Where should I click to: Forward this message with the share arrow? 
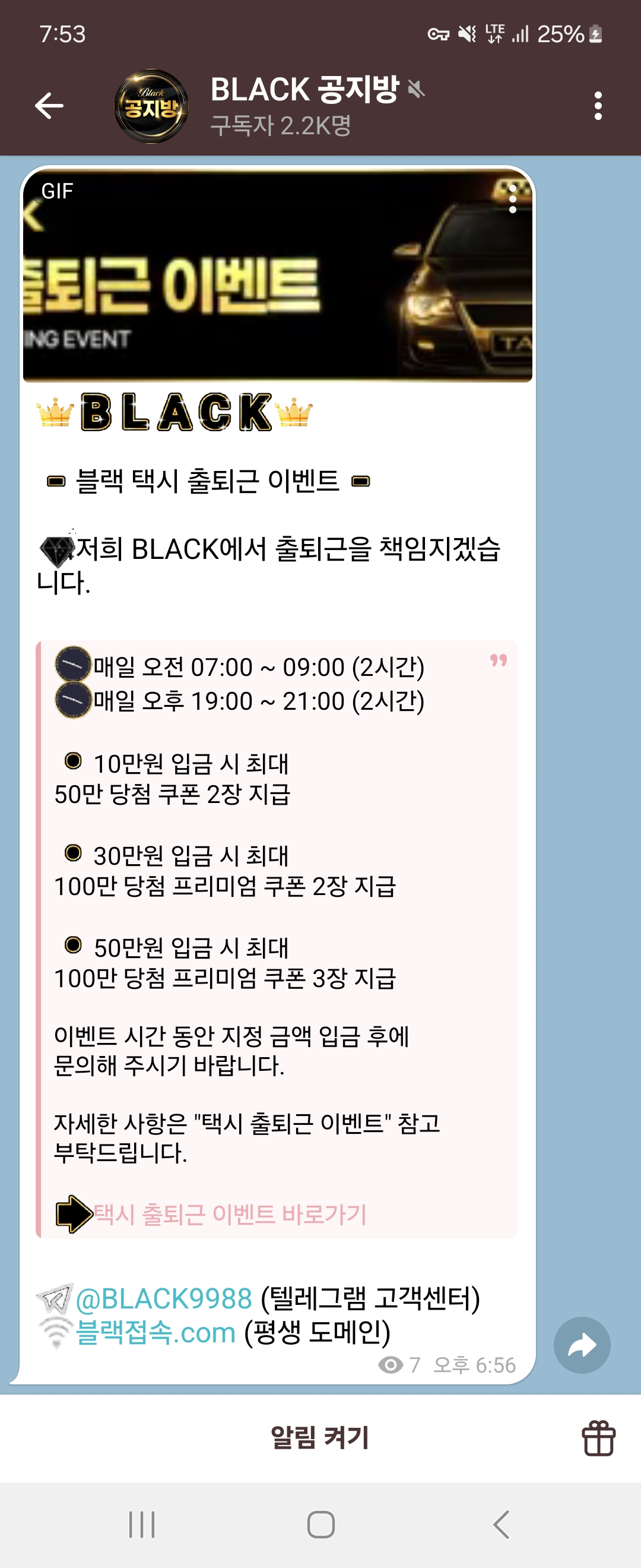coord(582,1345)
